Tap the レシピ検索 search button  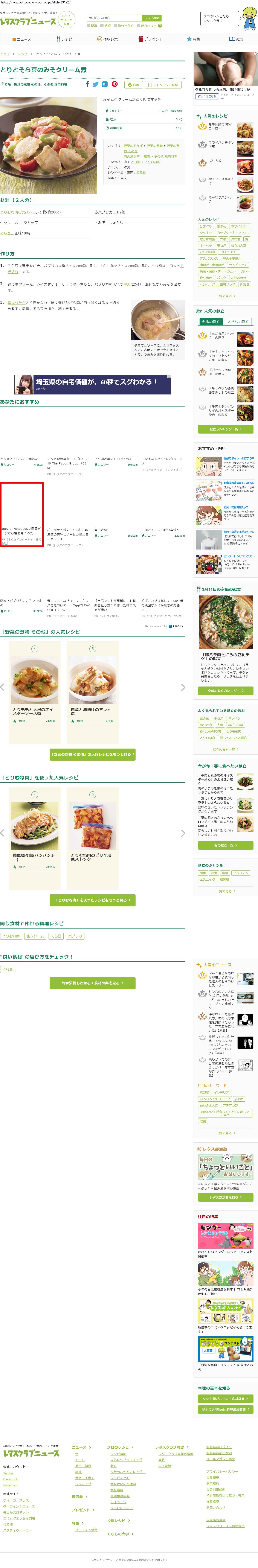pyautogui.click(x=151, y=18)
